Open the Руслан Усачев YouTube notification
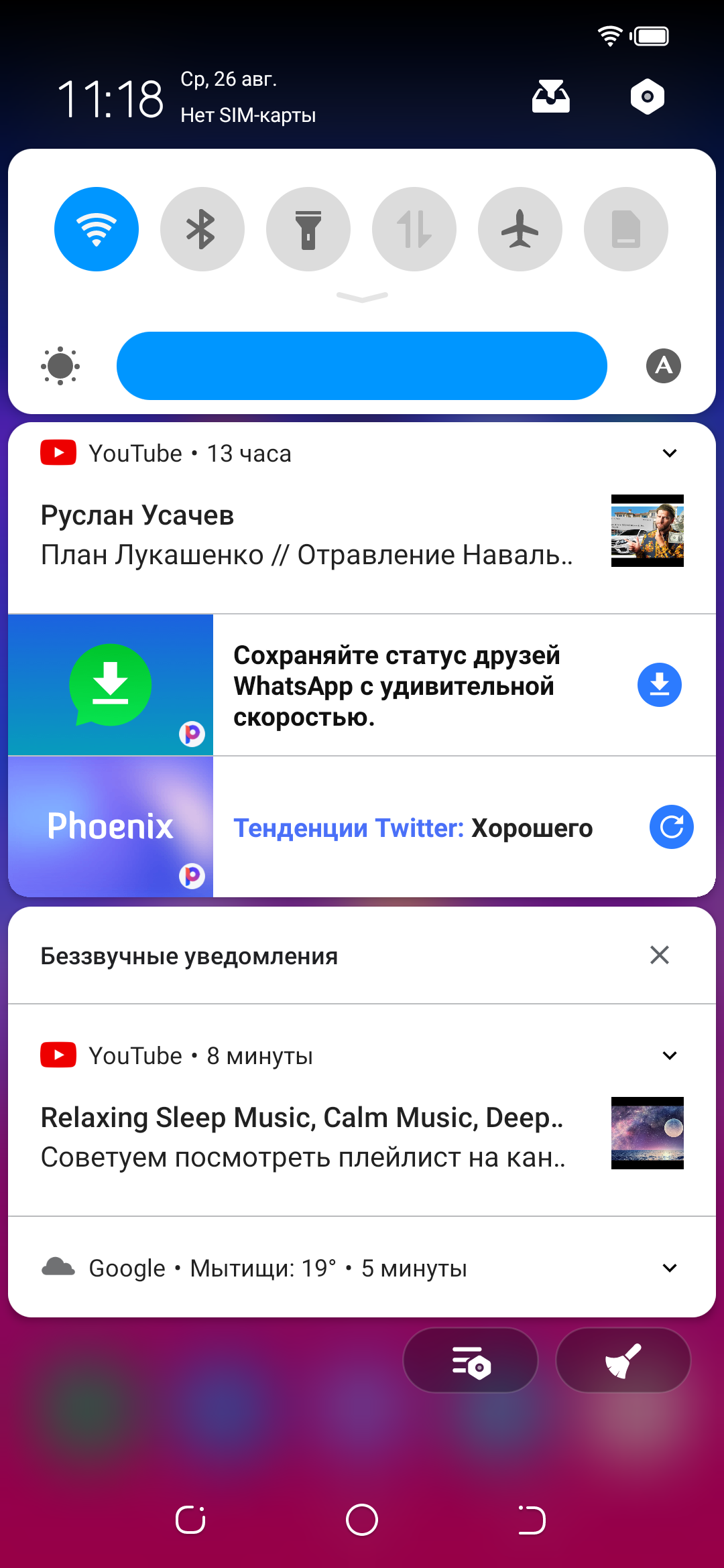 (306, 535)
